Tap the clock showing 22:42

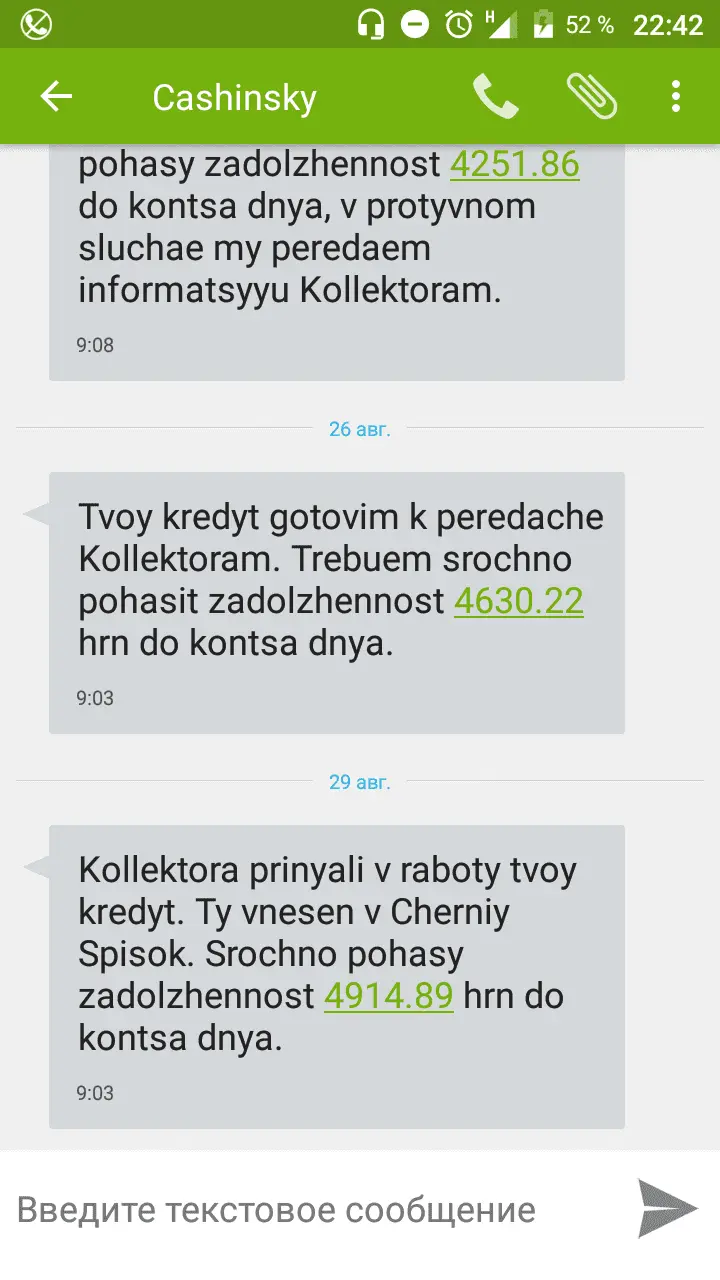[666, 22]
